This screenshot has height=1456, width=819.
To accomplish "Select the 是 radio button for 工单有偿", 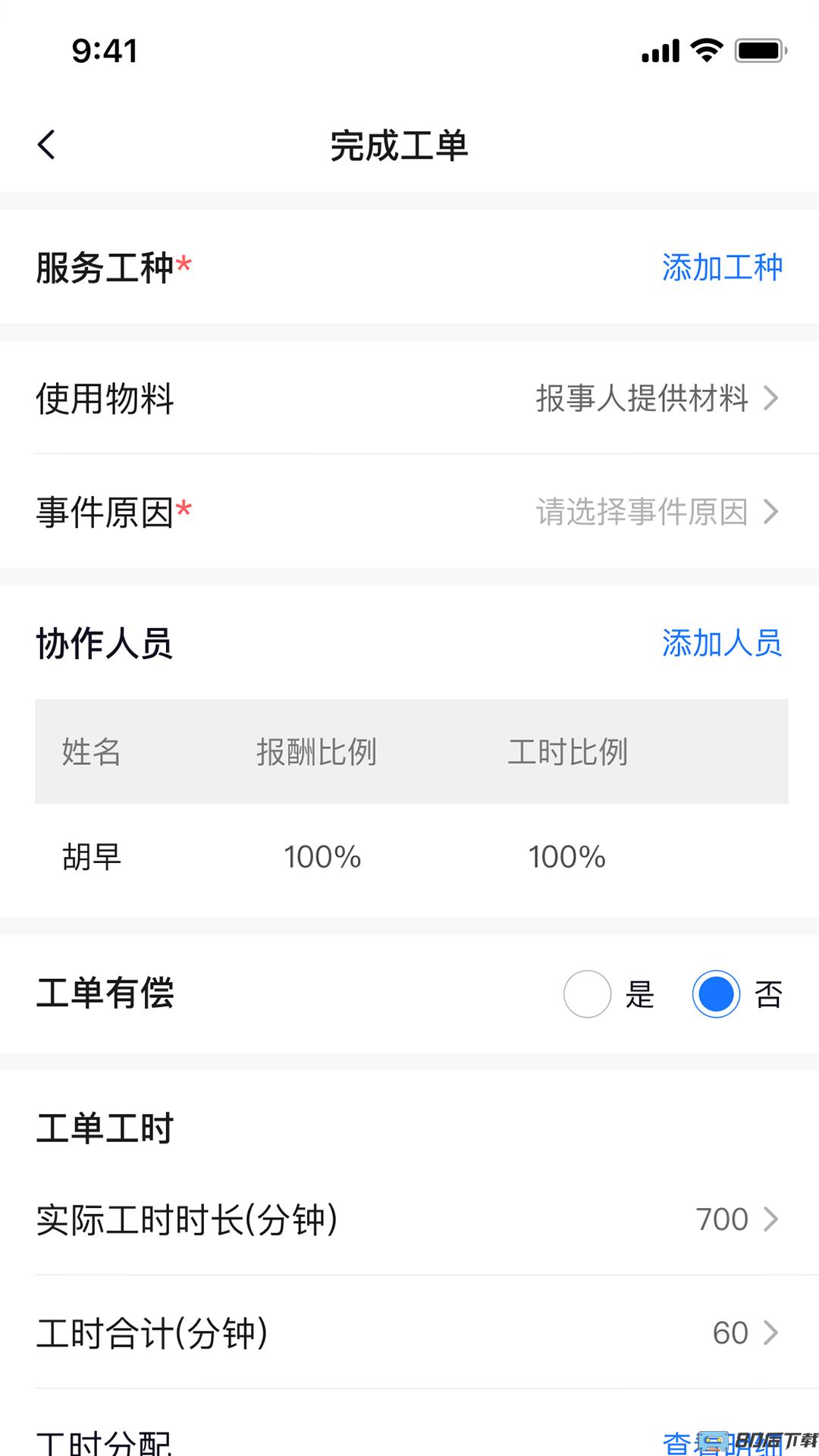I will (x=588, y=995).
